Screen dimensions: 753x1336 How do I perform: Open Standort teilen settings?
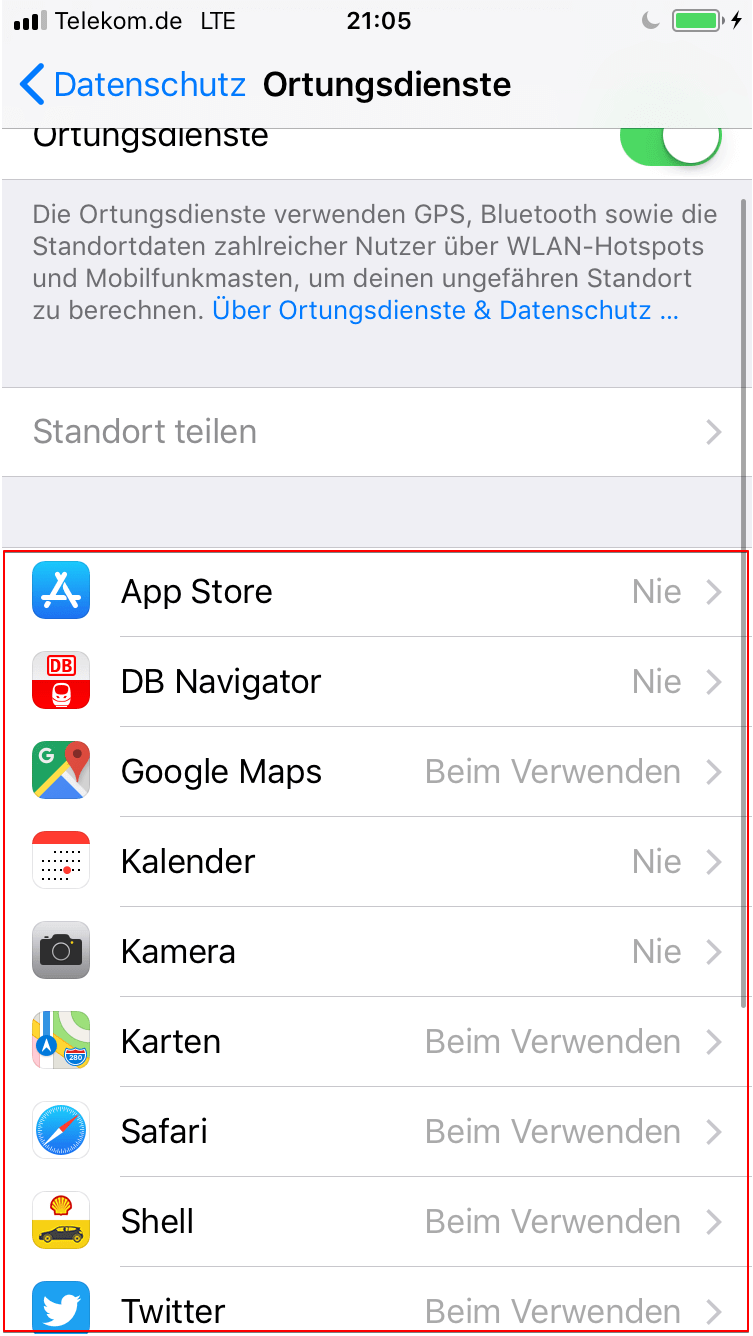(376, 432)
